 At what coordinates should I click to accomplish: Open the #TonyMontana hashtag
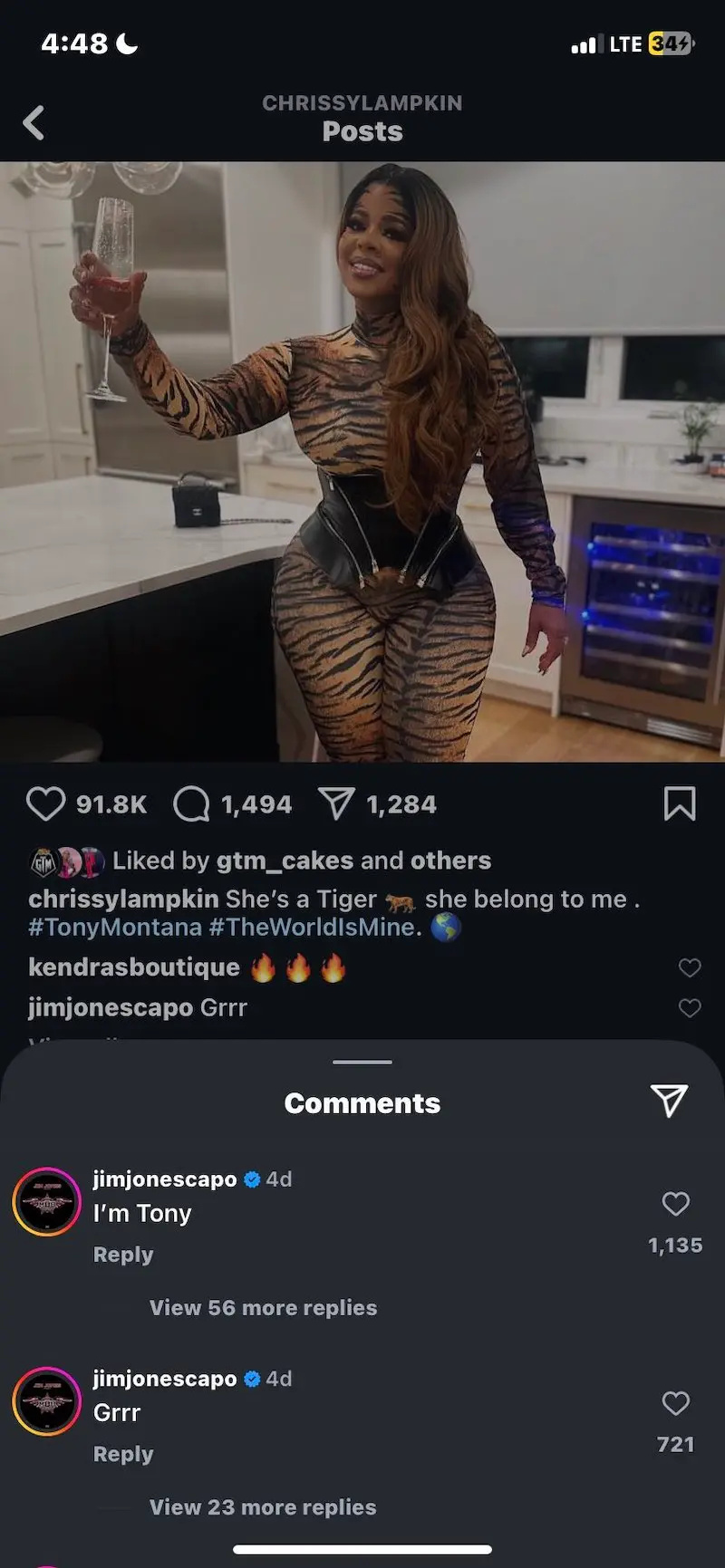115,928
